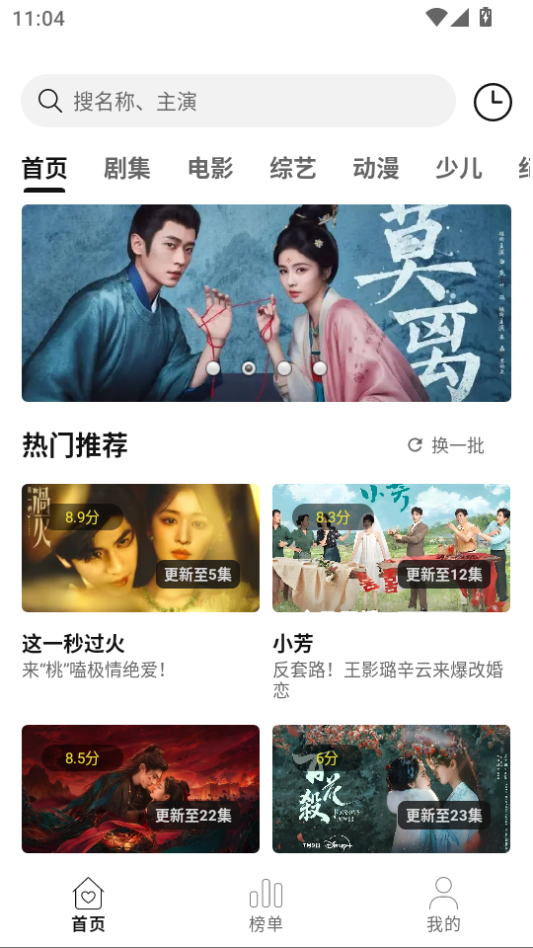Select the 综艺 tab

293,168
